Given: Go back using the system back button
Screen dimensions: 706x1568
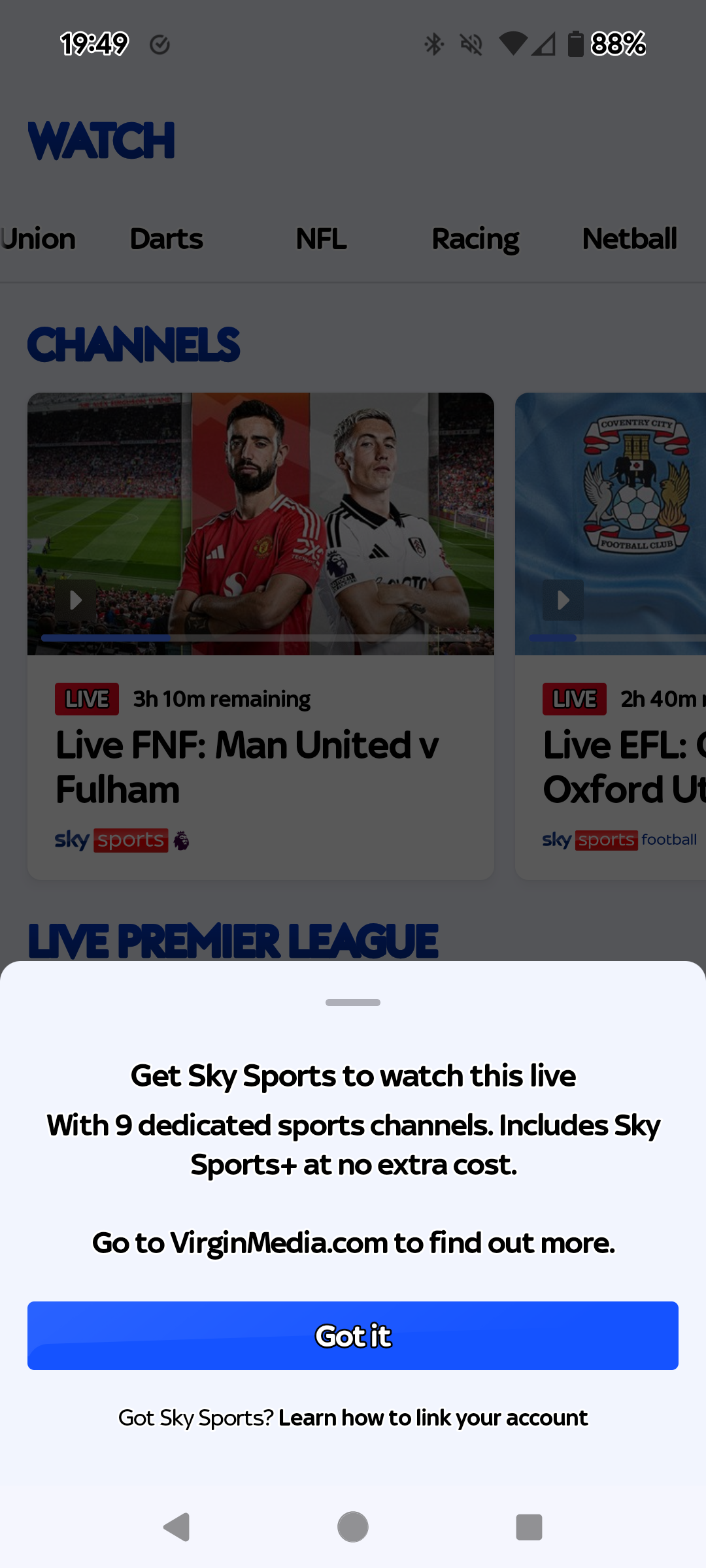Looking at the screenshot, I should (x=176, y=1527).
